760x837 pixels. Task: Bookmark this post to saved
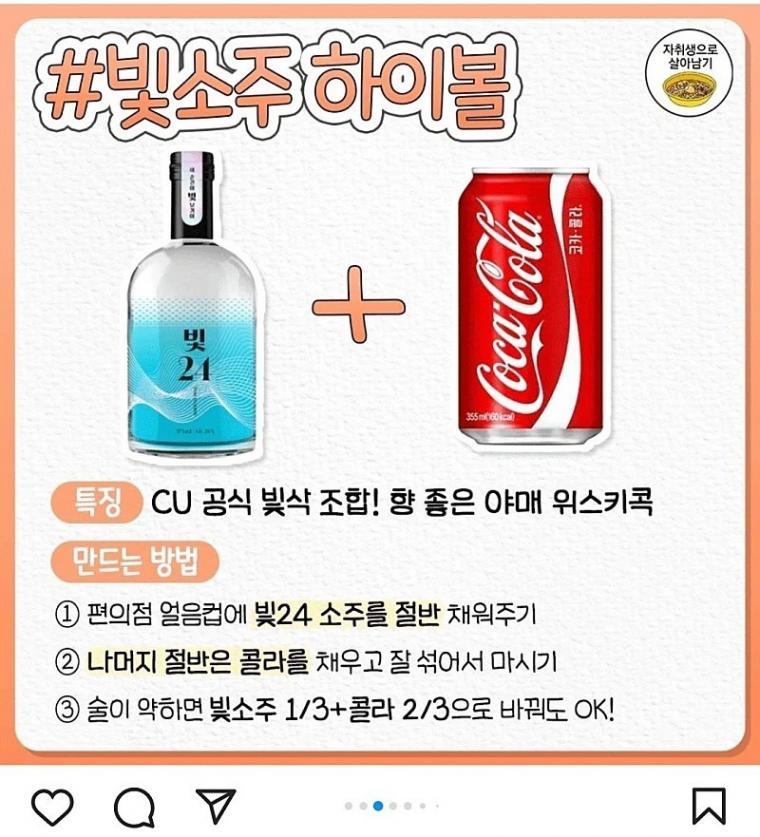click(x=708, y=805)
